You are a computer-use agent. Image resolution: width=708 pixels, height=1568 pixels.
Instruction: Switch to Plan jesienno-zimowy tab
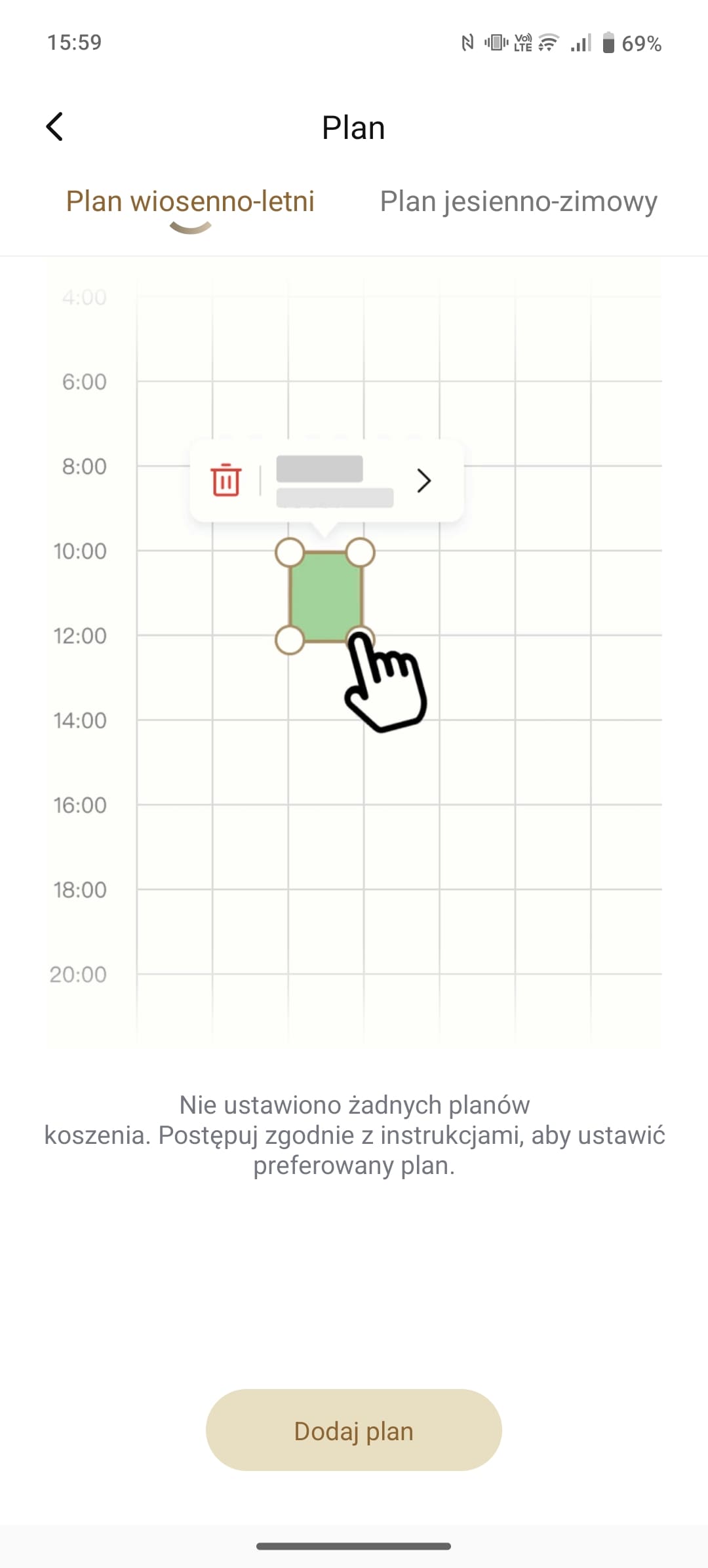519,202
